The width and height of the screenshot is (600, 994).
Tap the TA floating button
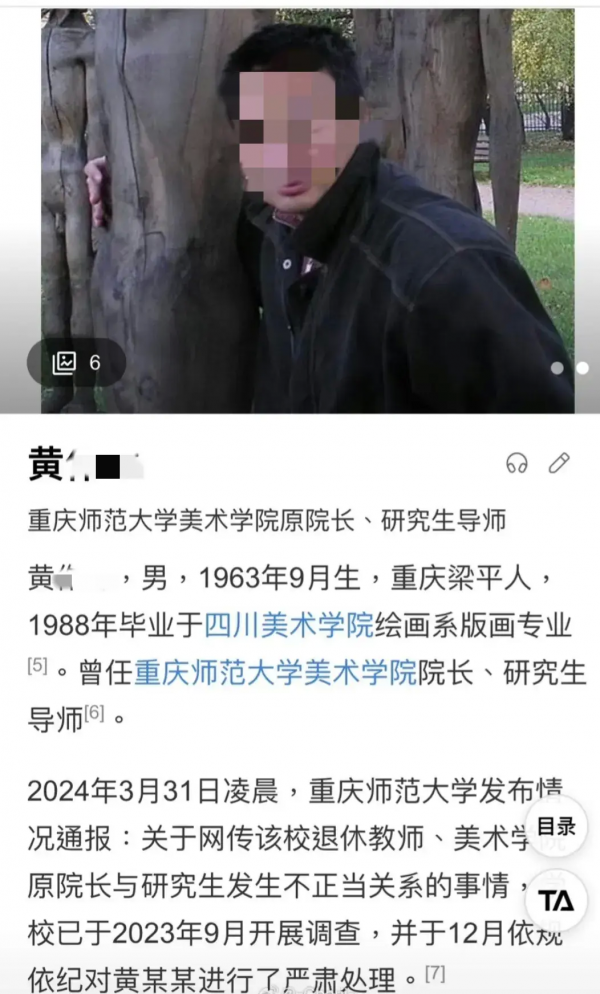click(556, 900)
